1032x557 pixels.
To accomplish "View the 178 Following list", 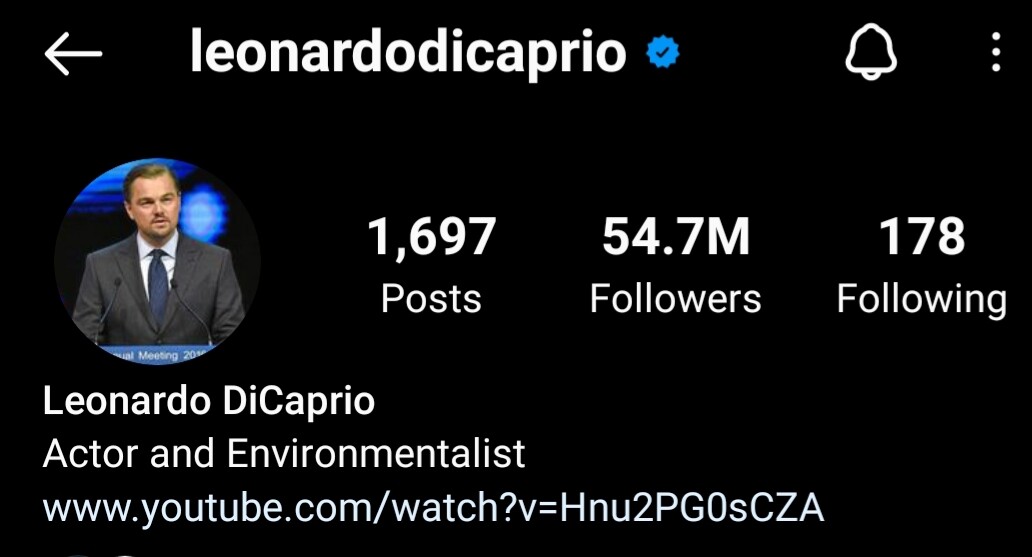I will [x=921, y=265].
